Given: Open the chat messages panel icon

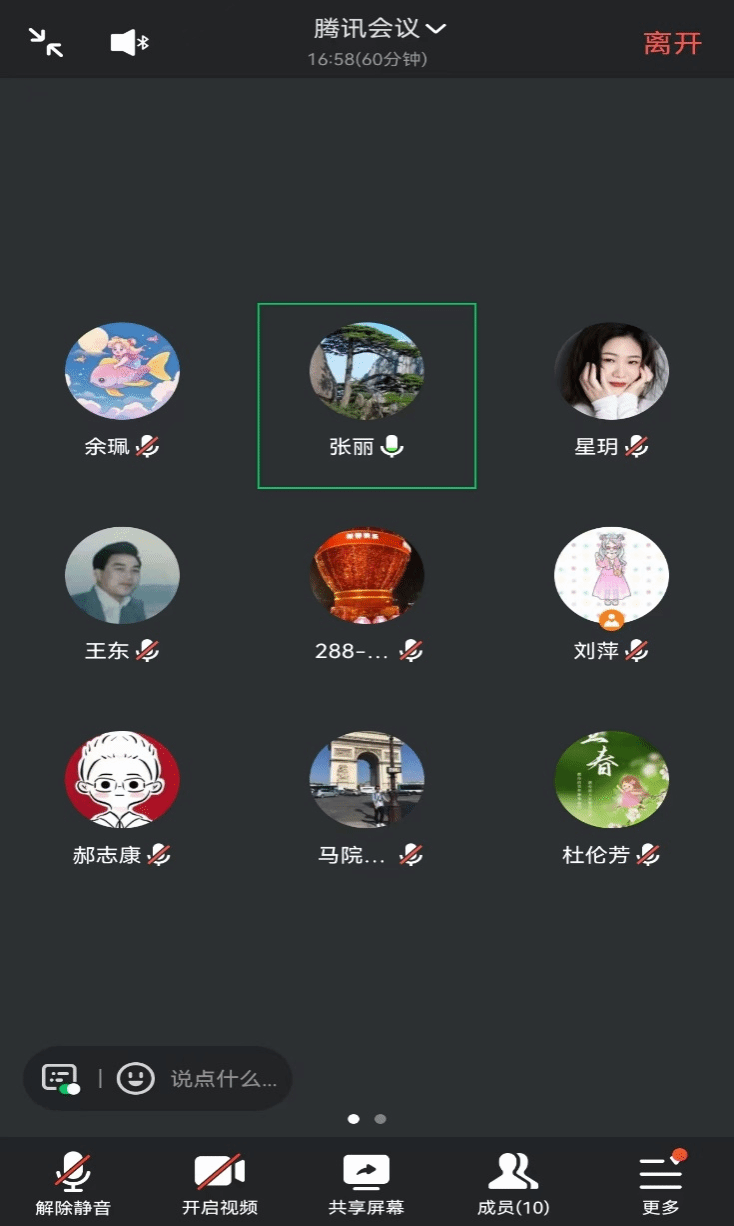Looking at the screenshot, I should [60, 1079].
